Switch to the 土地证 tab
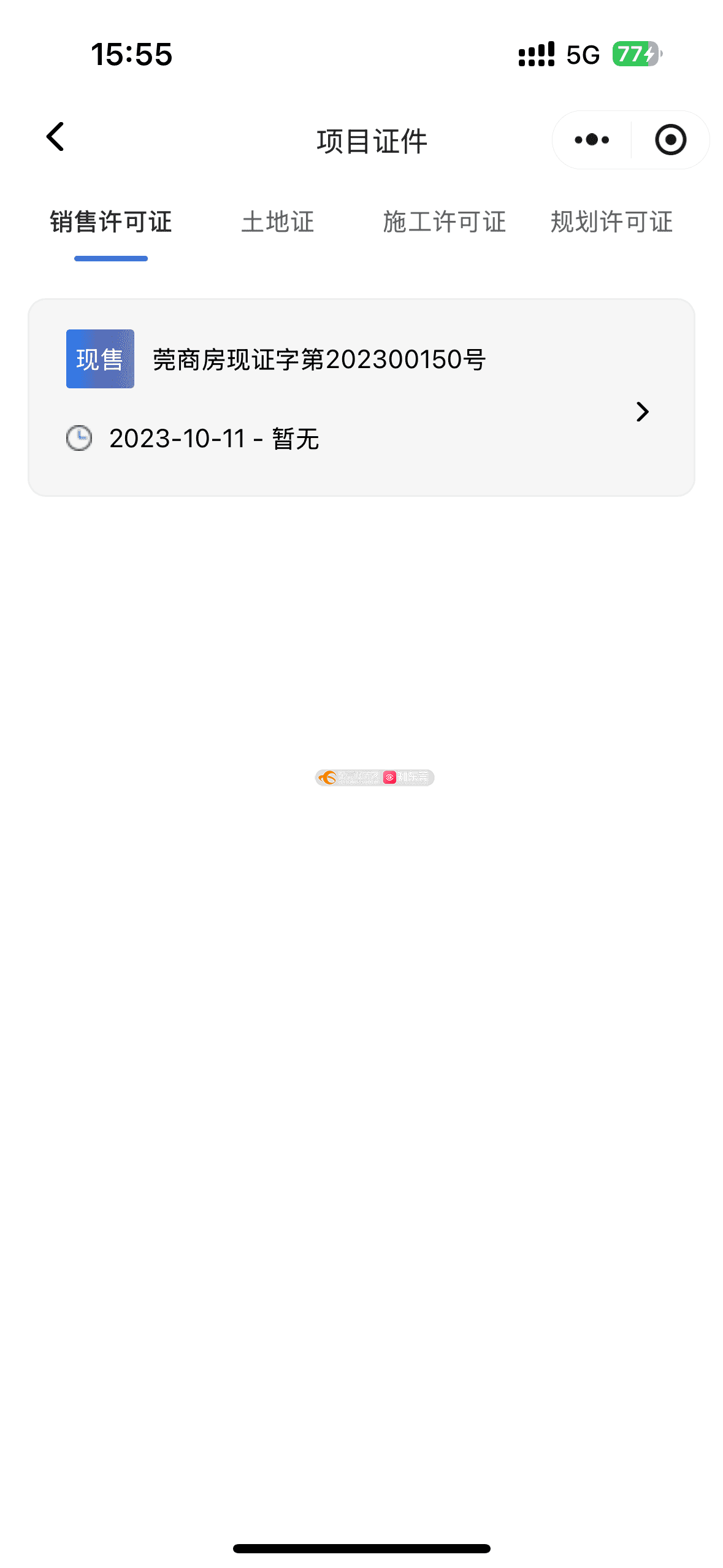This screenshot has width=723, height=1568. coord(278,222)
